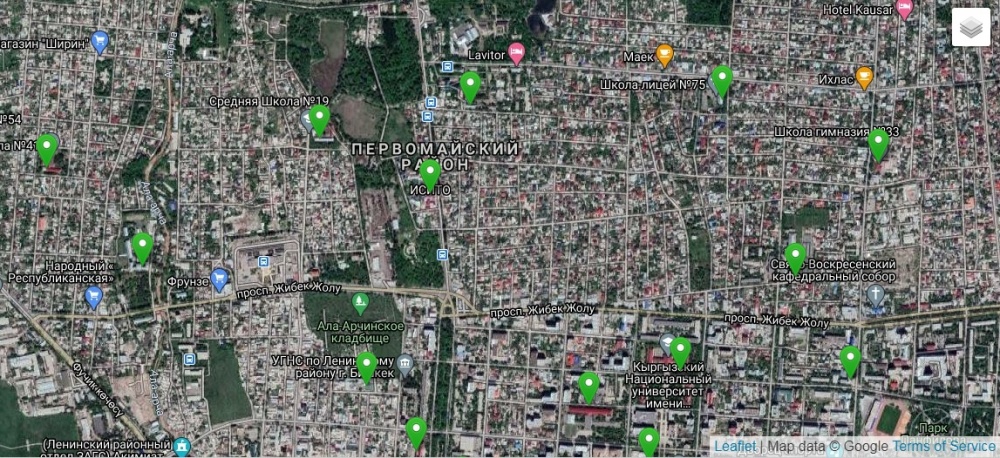
Task: Tap the green marker by Lavitor
Action: click(x=470, y=86)
